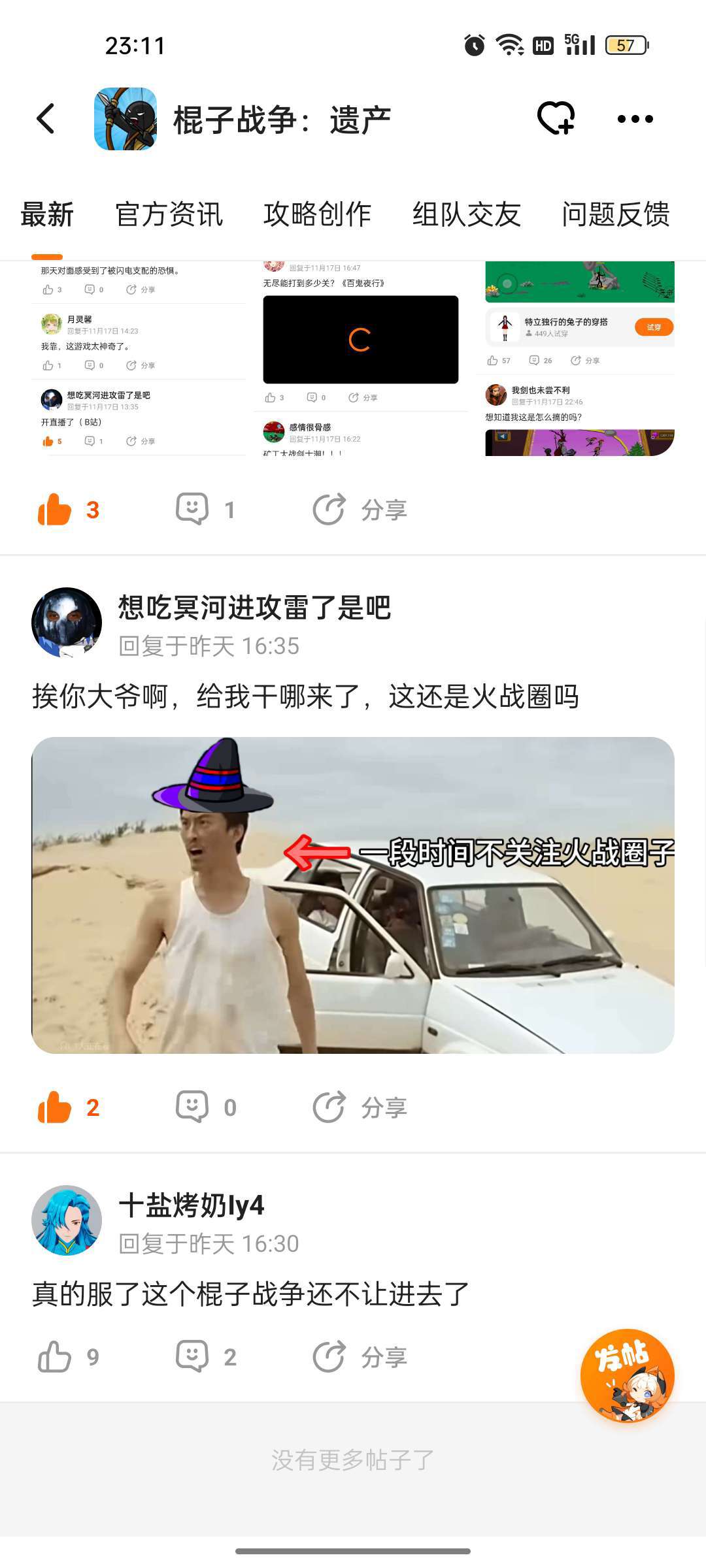This screenshot has width=706, height=1568.
Task: Create a new post with 发帖 button
Action: (x=628, y=1375)
